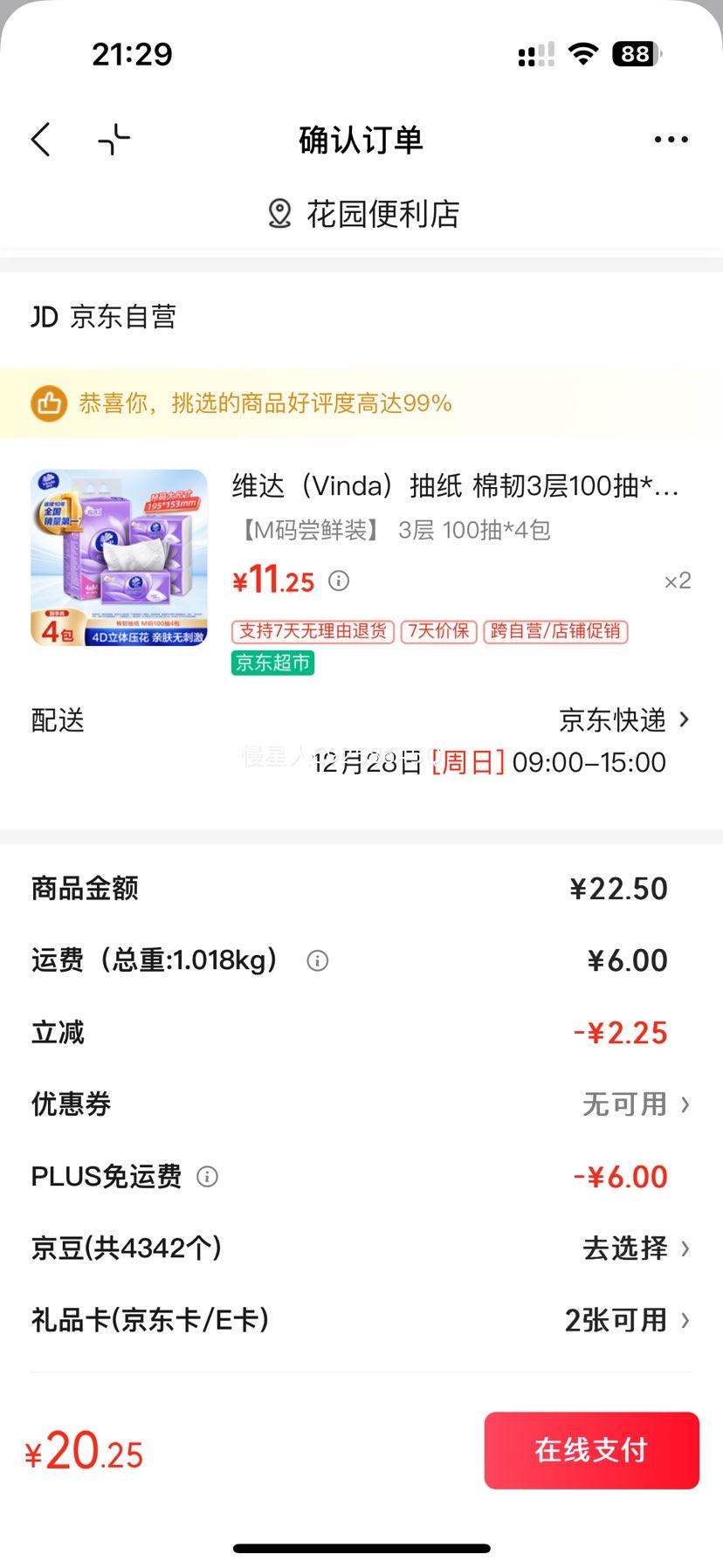Click the 花园便利店 store name
This screenshot has height=1568, width=723.
coord(386,213)
